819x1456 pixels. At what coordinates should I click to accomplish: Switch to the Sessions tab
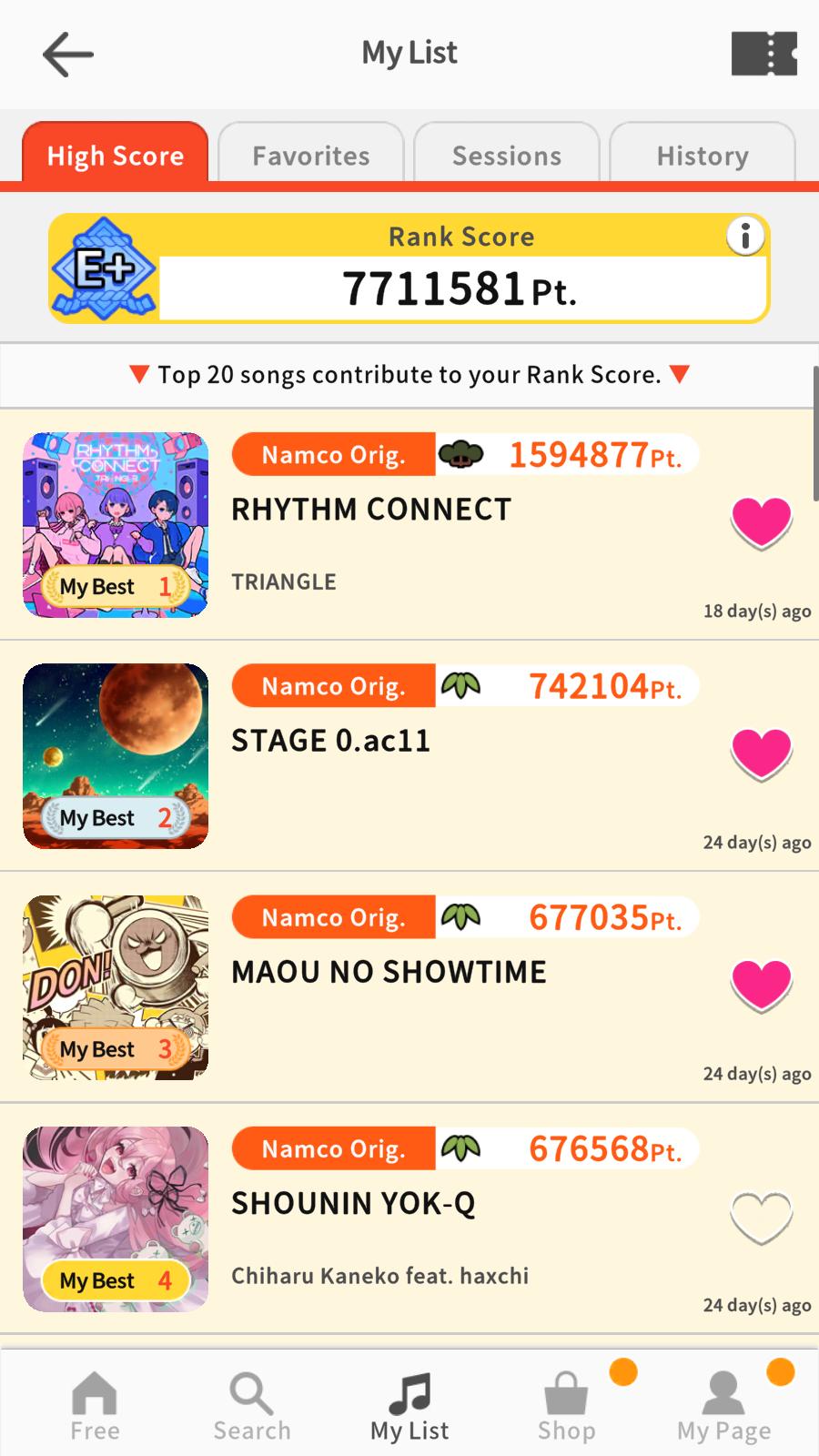(507, 155)
